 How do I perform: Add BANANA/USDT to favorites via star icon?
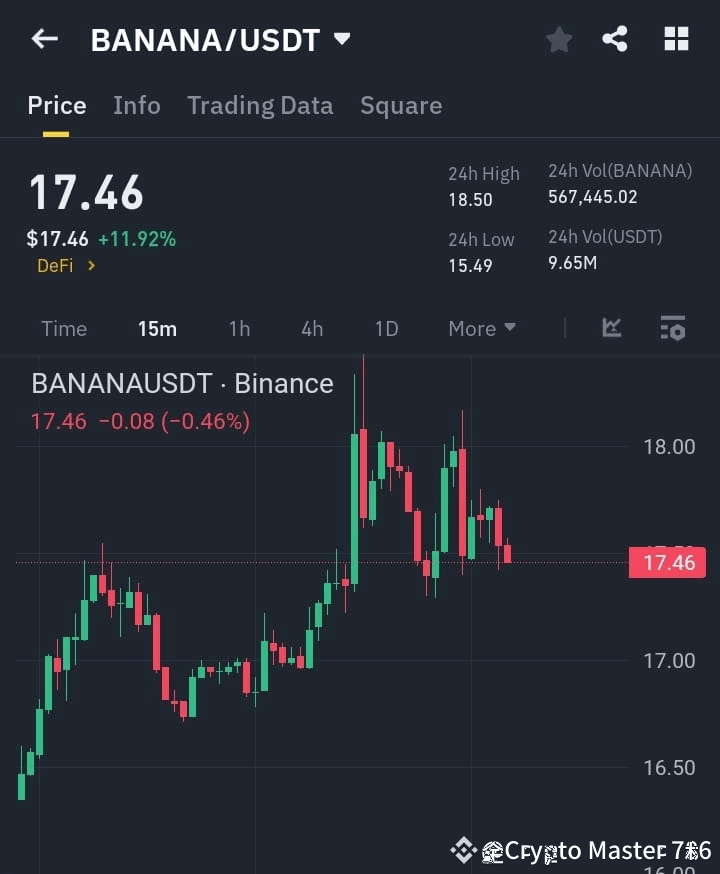click(x=558, y=39)
